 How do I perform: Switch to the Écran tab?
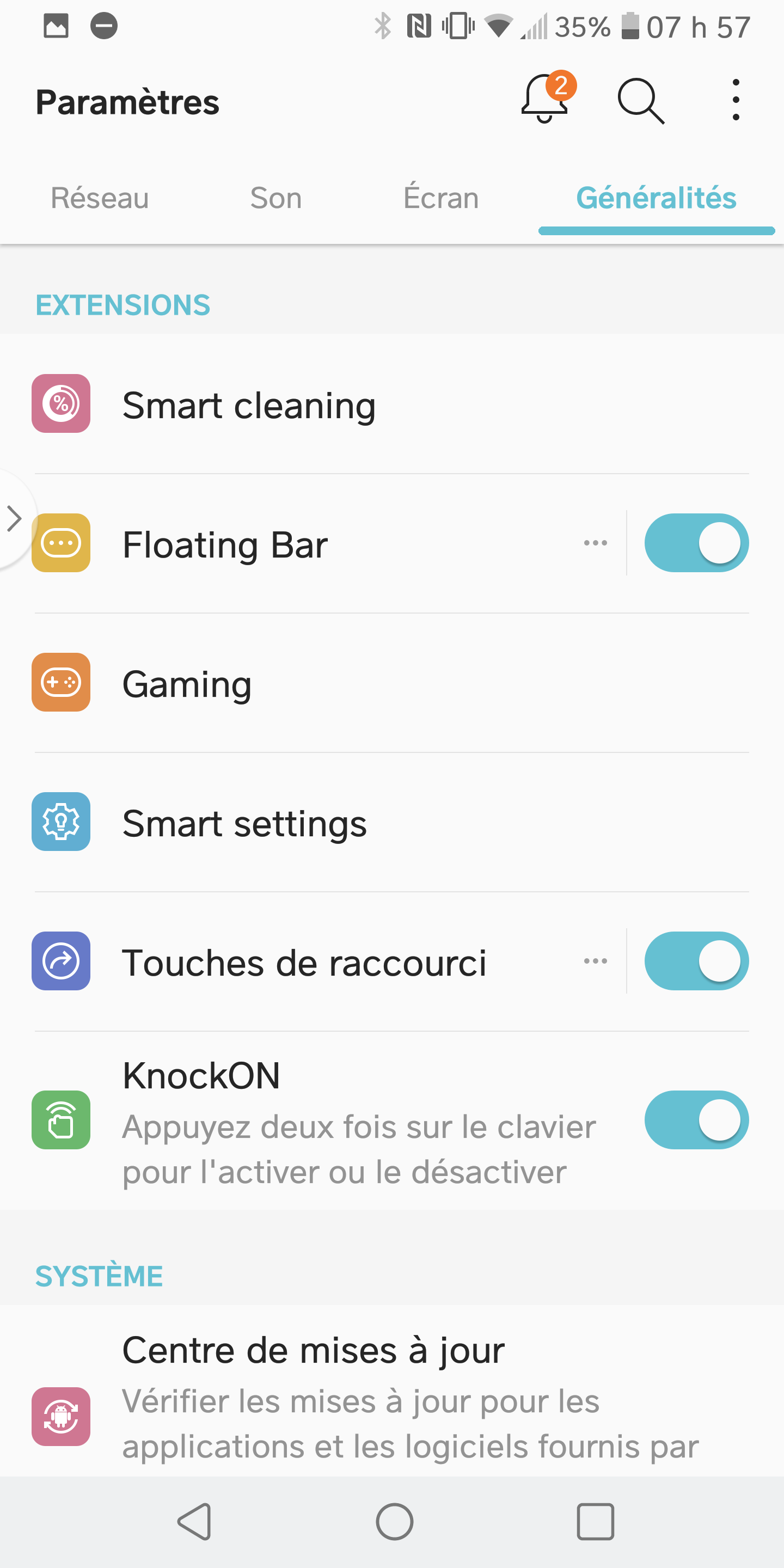(440, 198)
